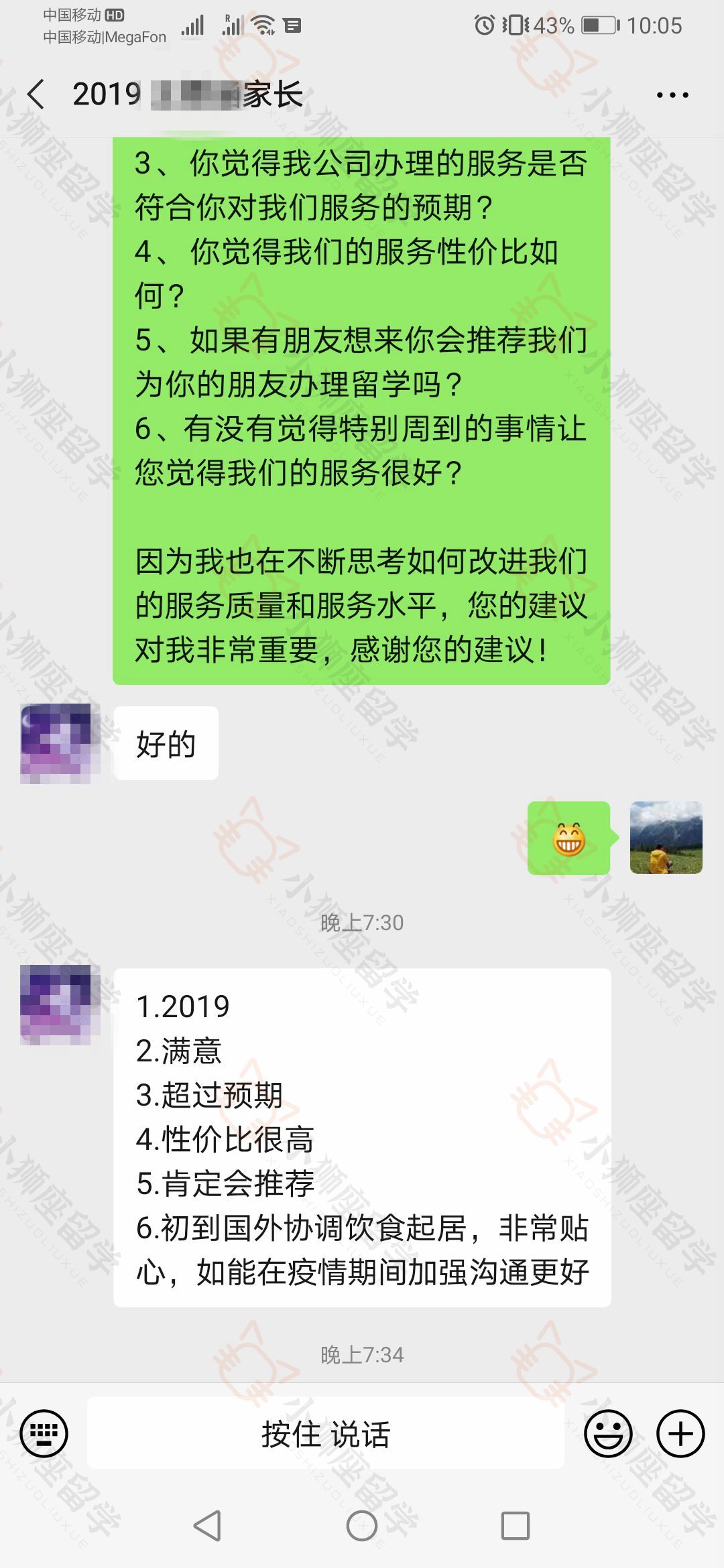Image resolution: width=724 pixels, height=1568 pixels.
Task: Open the emoji sticker panel
Action: (608, 1434)
